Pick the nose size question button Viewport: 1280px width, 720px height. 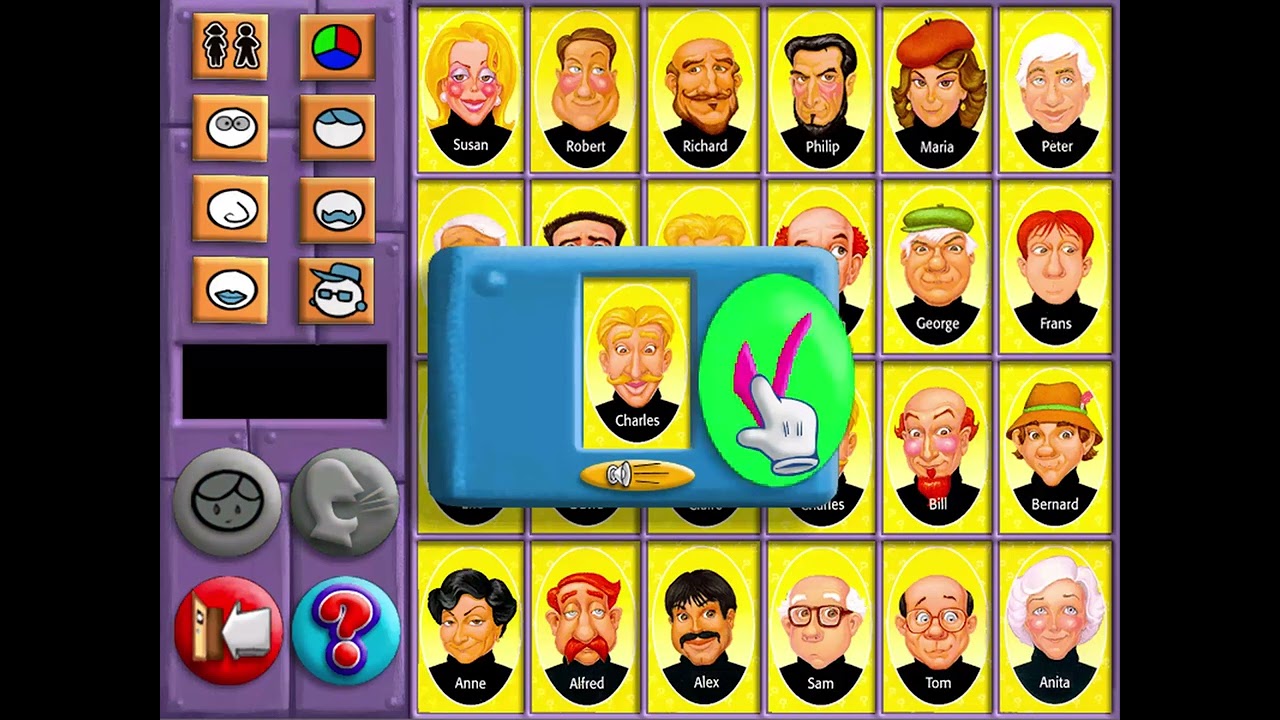[x=231, y=209]
